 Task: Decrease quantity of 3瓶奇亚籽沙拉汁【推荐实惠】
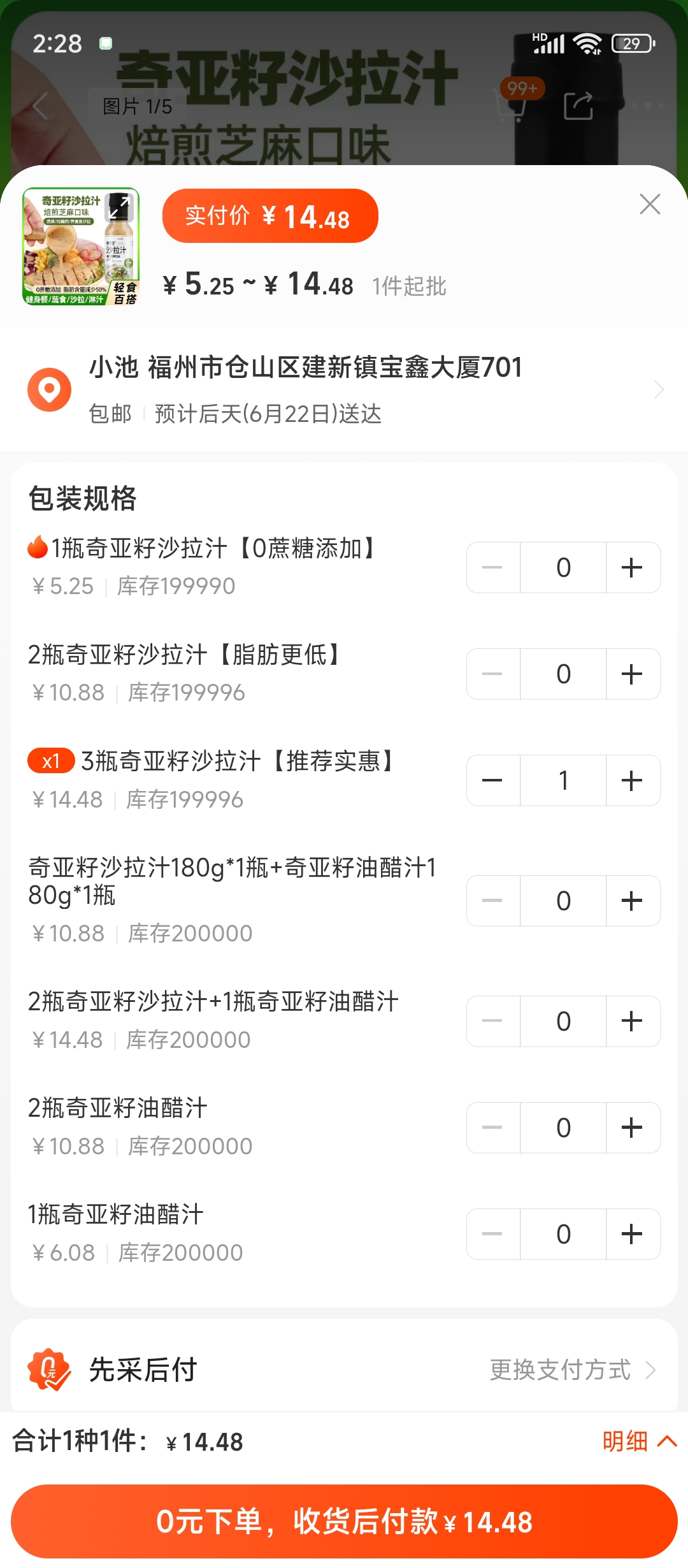click(493, 780)
